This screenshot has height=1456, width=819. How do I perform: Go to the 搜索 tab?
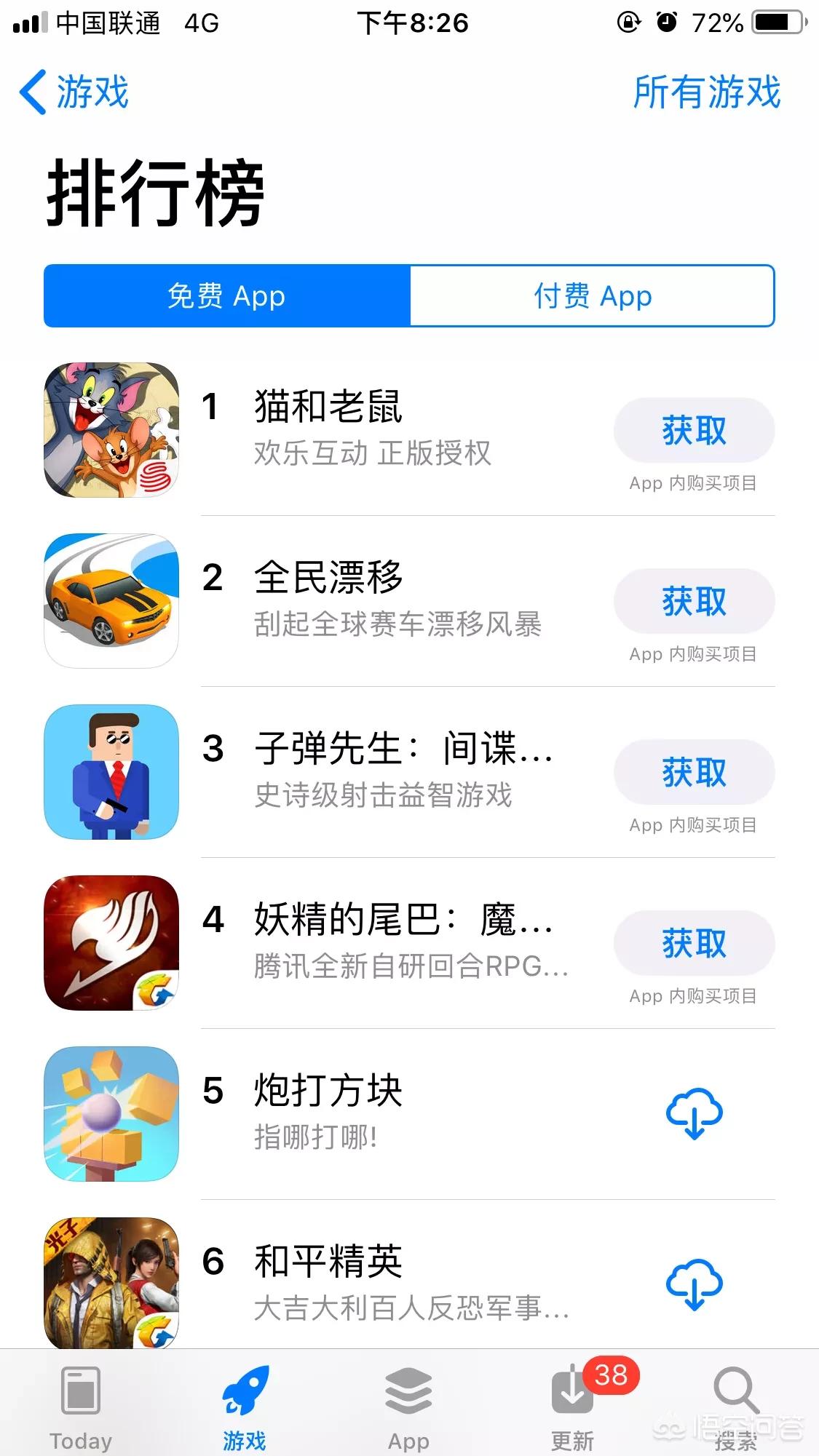click(736, 1408)
